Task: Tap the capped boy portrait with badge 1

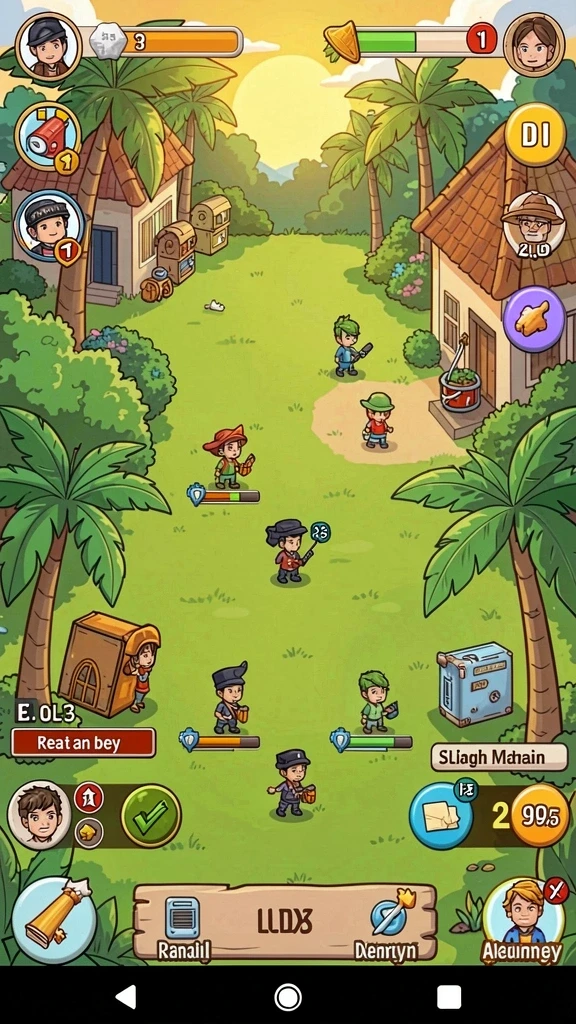Action: coord(48,225)
